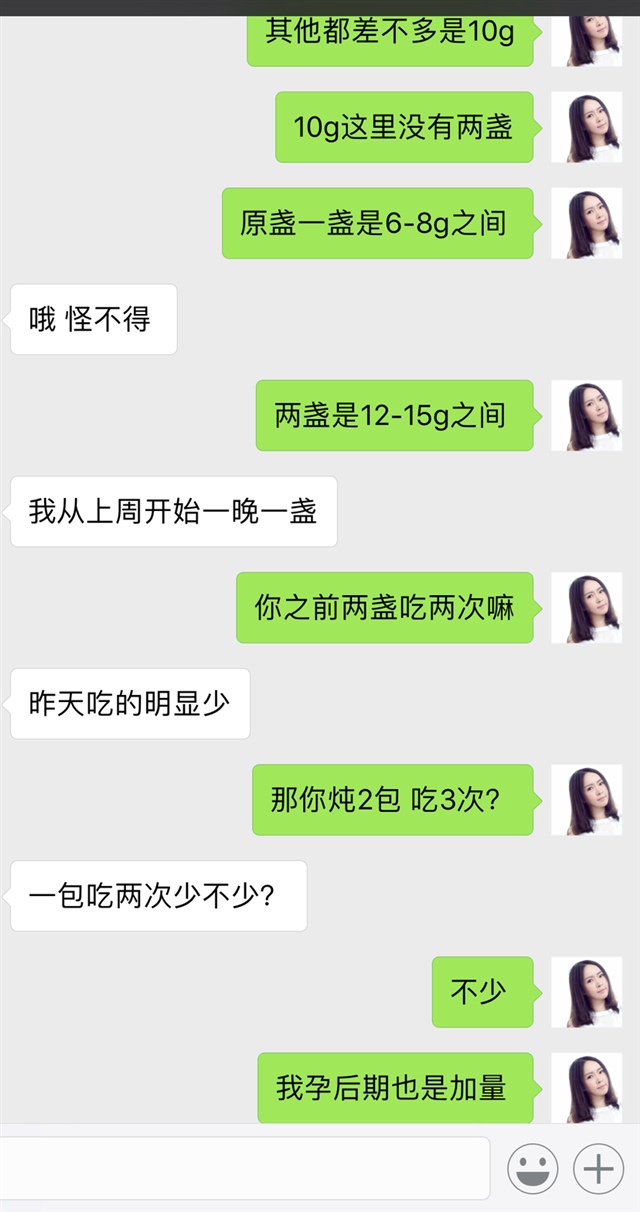The width and height of the screenshot is (640, 1212).
Task: Open the avatar beside "那你炖2包 吃3次?"
Action: (x=587, y=799)
